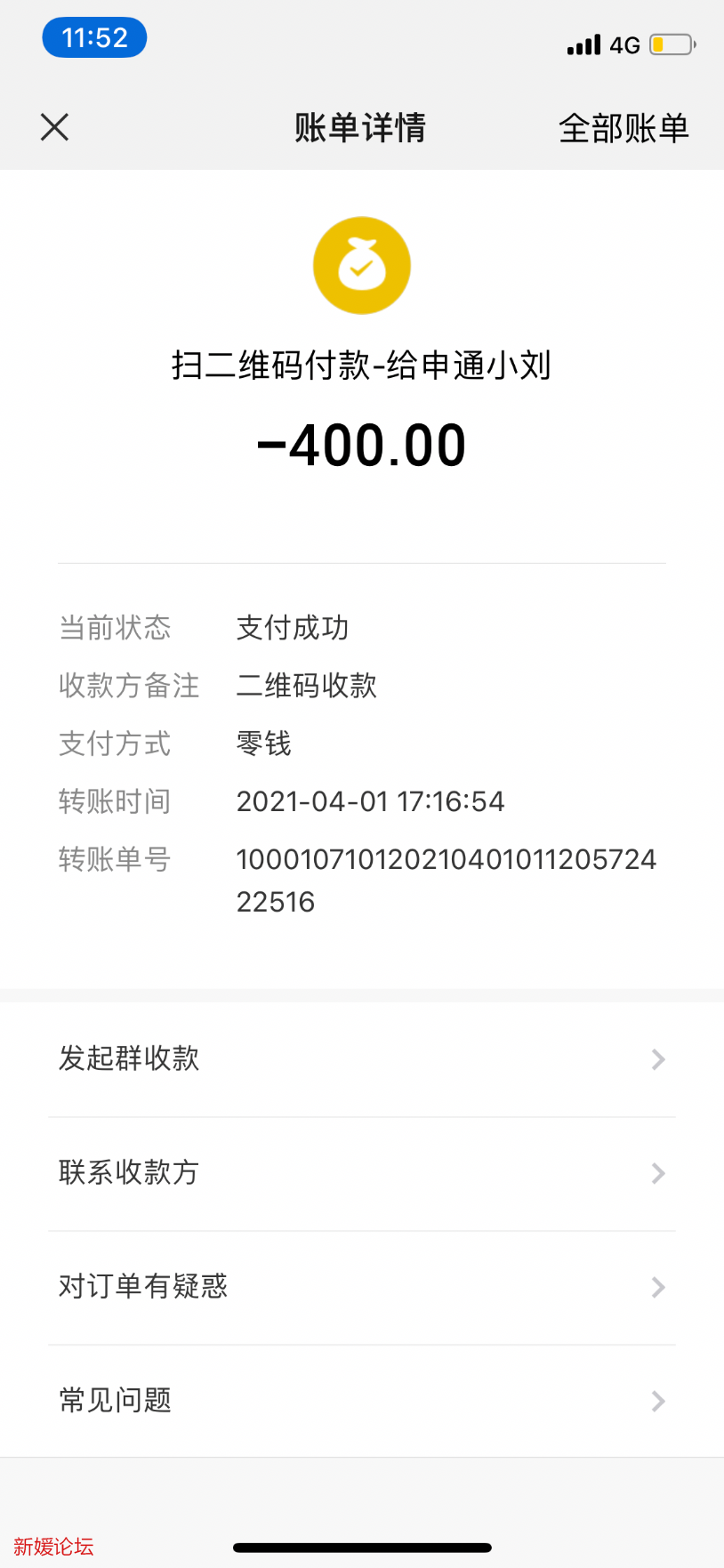Tap the 4G network indicator

[x=624, y=44]
